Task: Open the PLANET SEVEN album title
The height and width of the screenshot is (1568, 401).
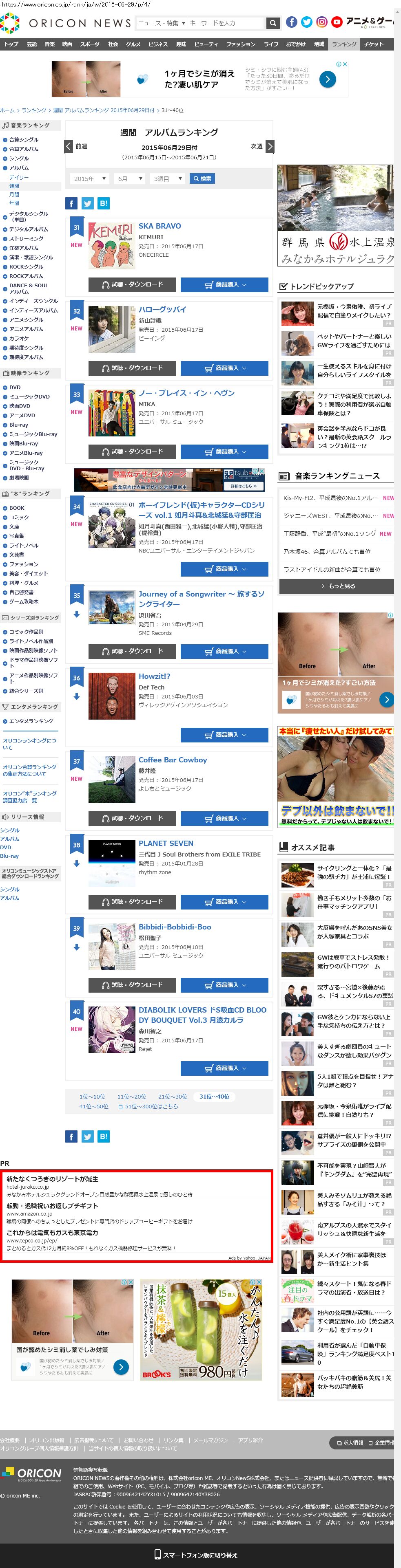Action: click(x=166, y=843)
